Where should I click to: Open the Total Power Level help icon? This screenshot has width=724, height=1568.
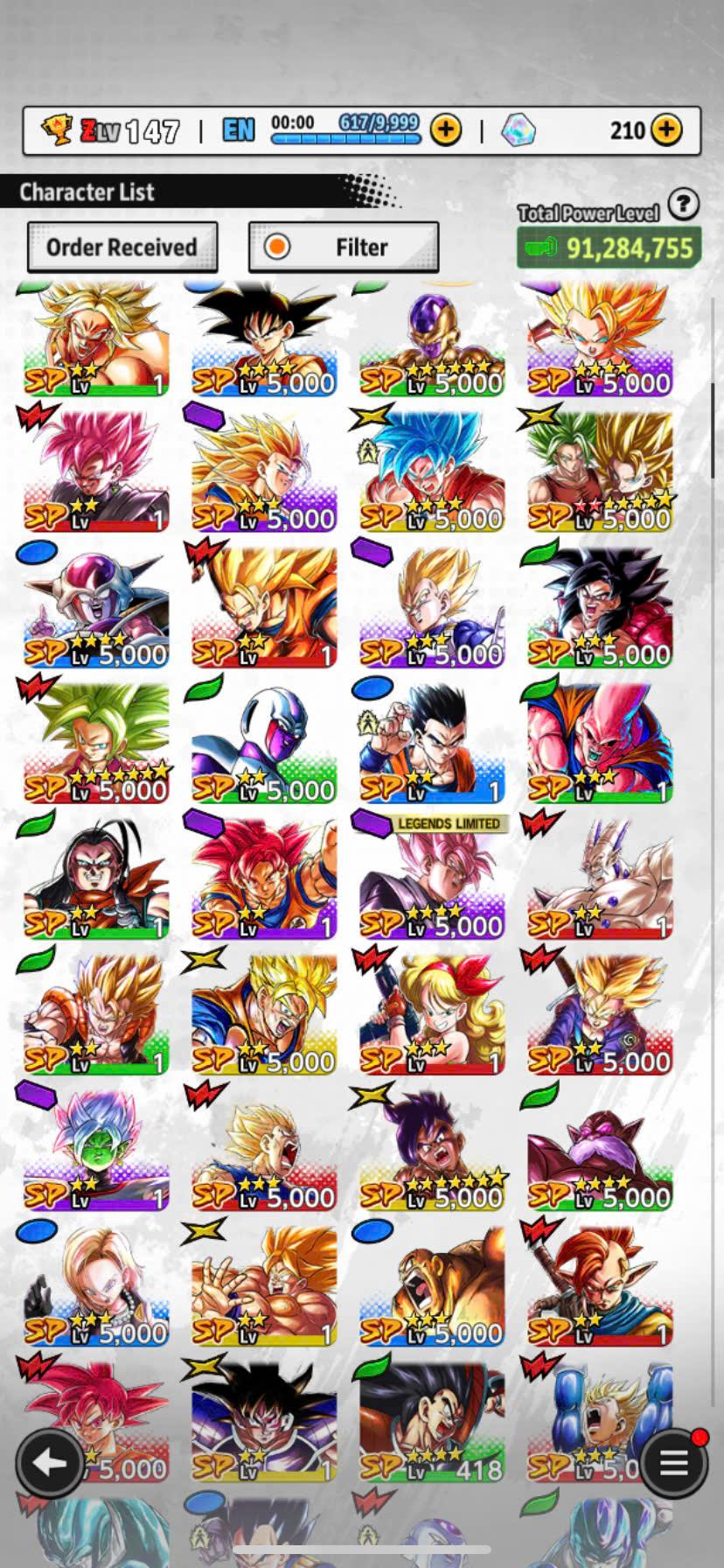pyautogui.click(x=683, y=205)
